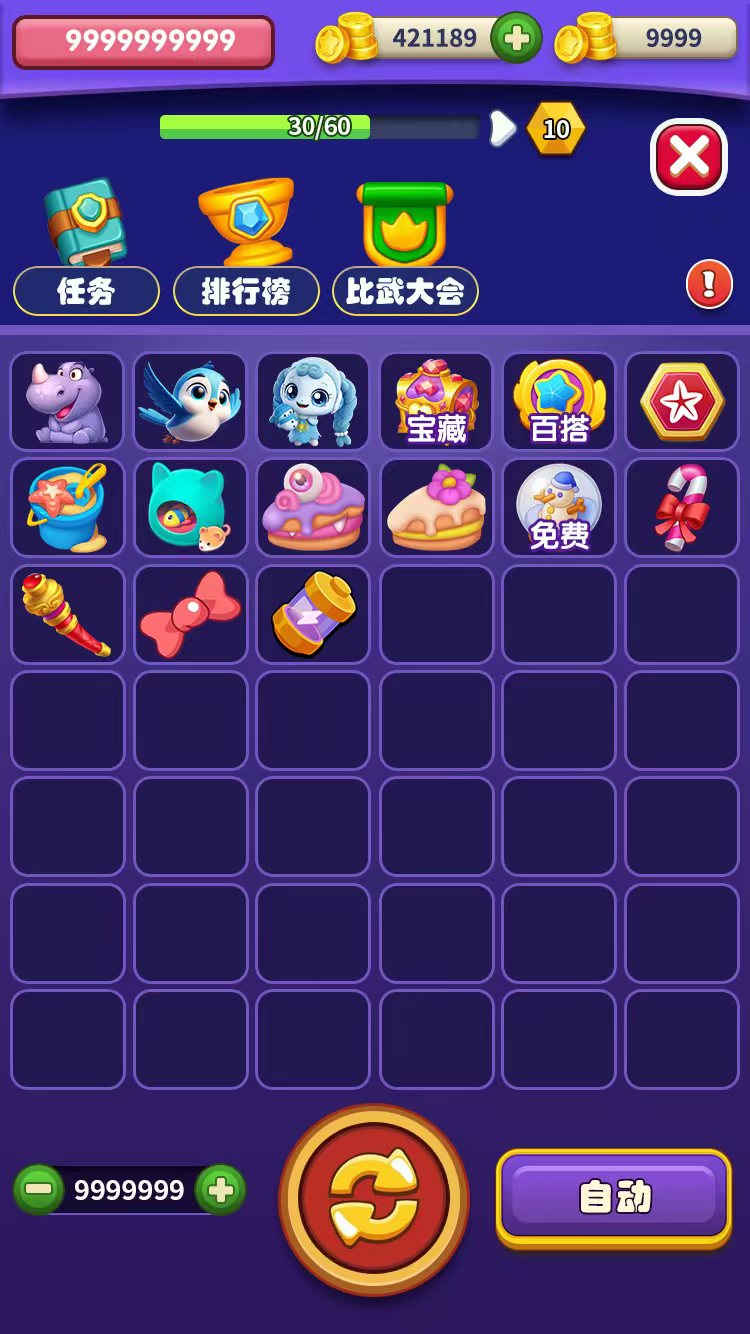The image size is (750, 1334).
Task: Select the 百搭 wild symbol tile
Action: [559, 401]
